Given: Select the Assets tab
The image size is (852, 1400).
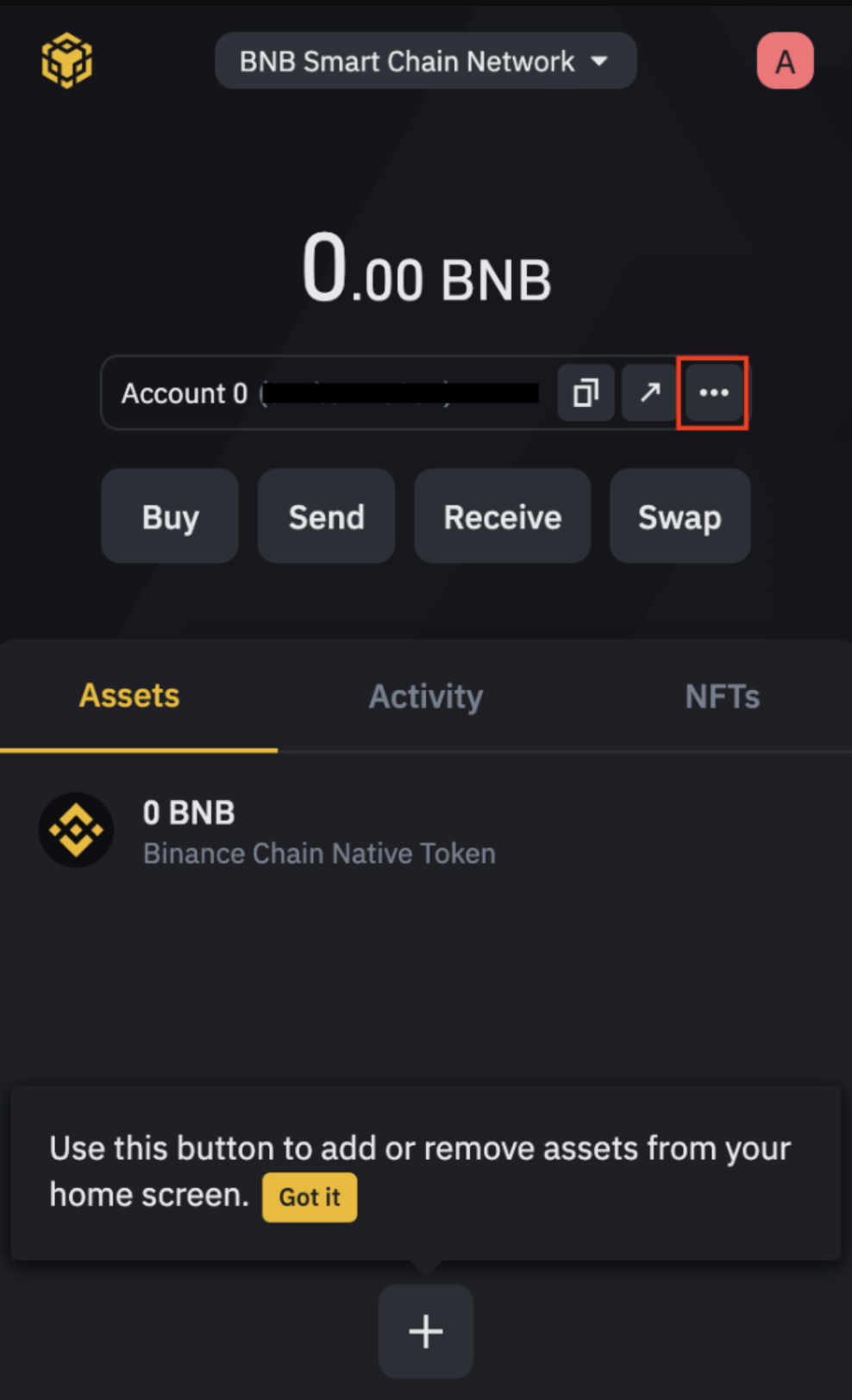Looking at the screenshot, I should click(128, 696).
